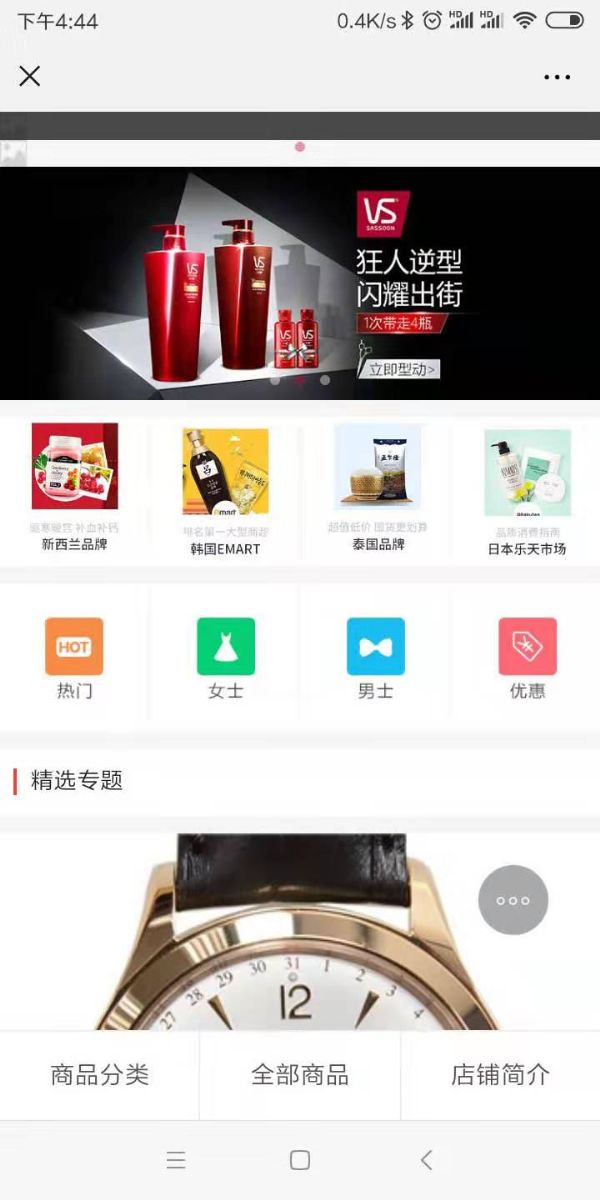
Task: Go back with the system back button
Action: coord(427,1160)
